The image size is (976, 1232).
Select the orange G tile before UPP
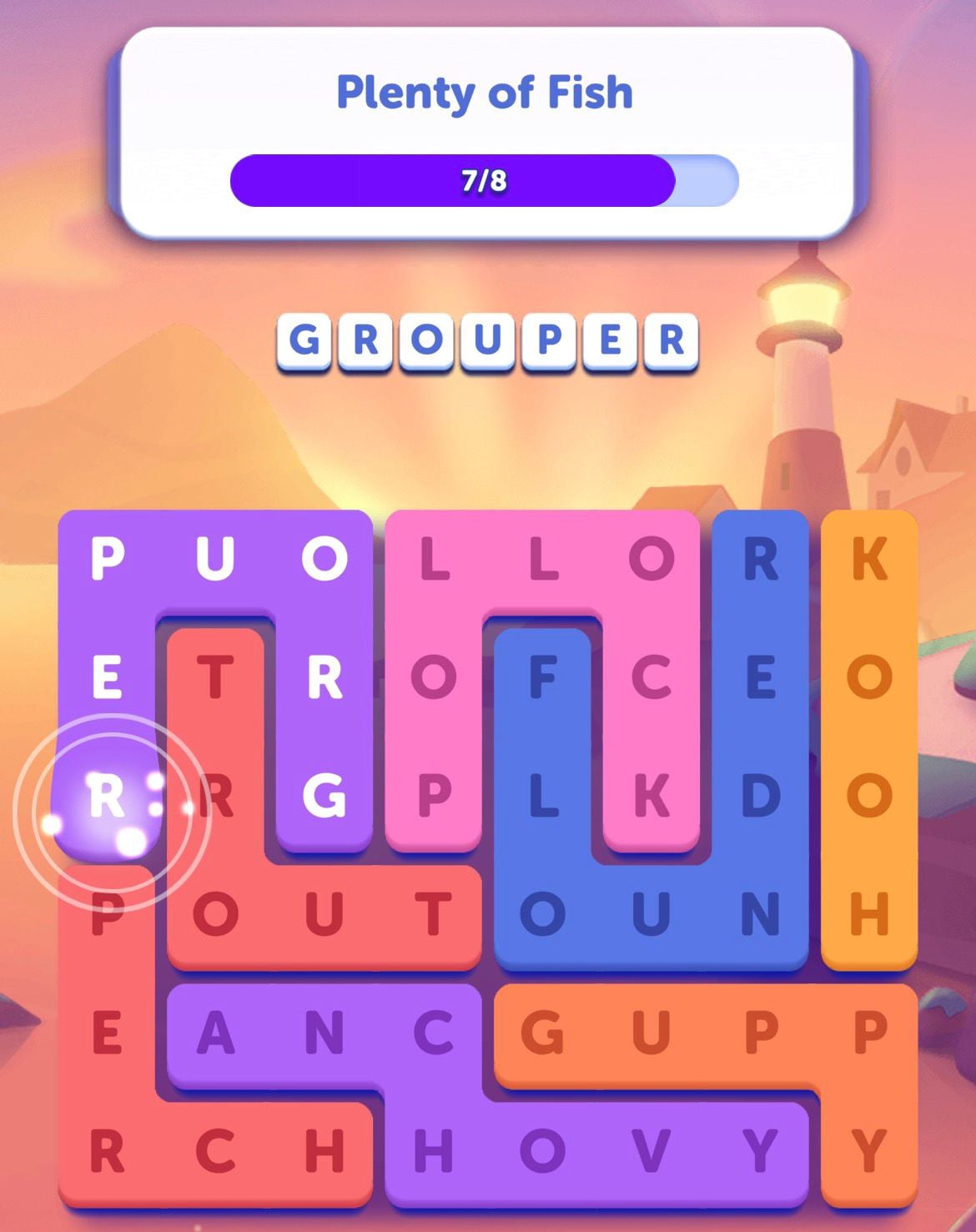[x=542, y=1033]
